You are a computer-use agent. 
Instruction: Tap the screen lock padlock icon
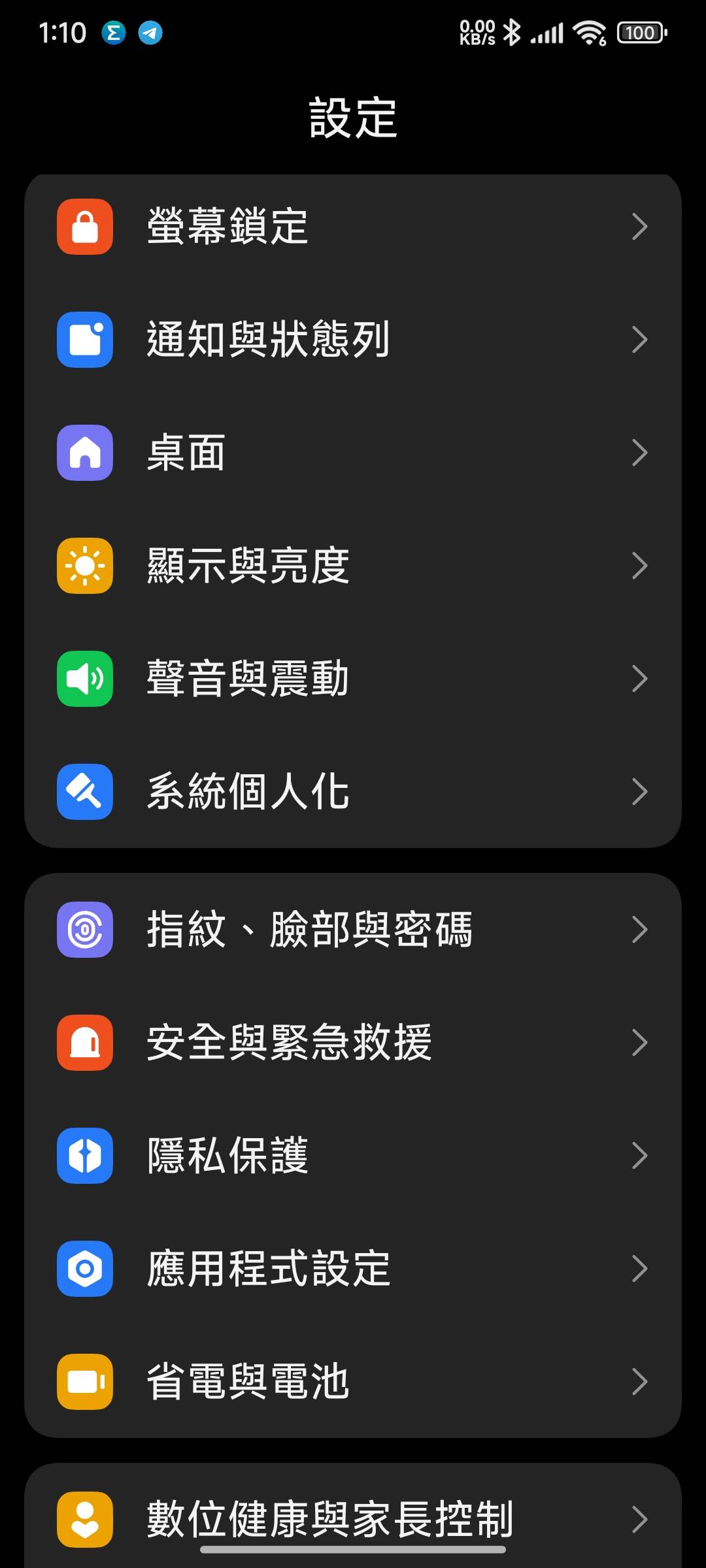coord(85,227)
